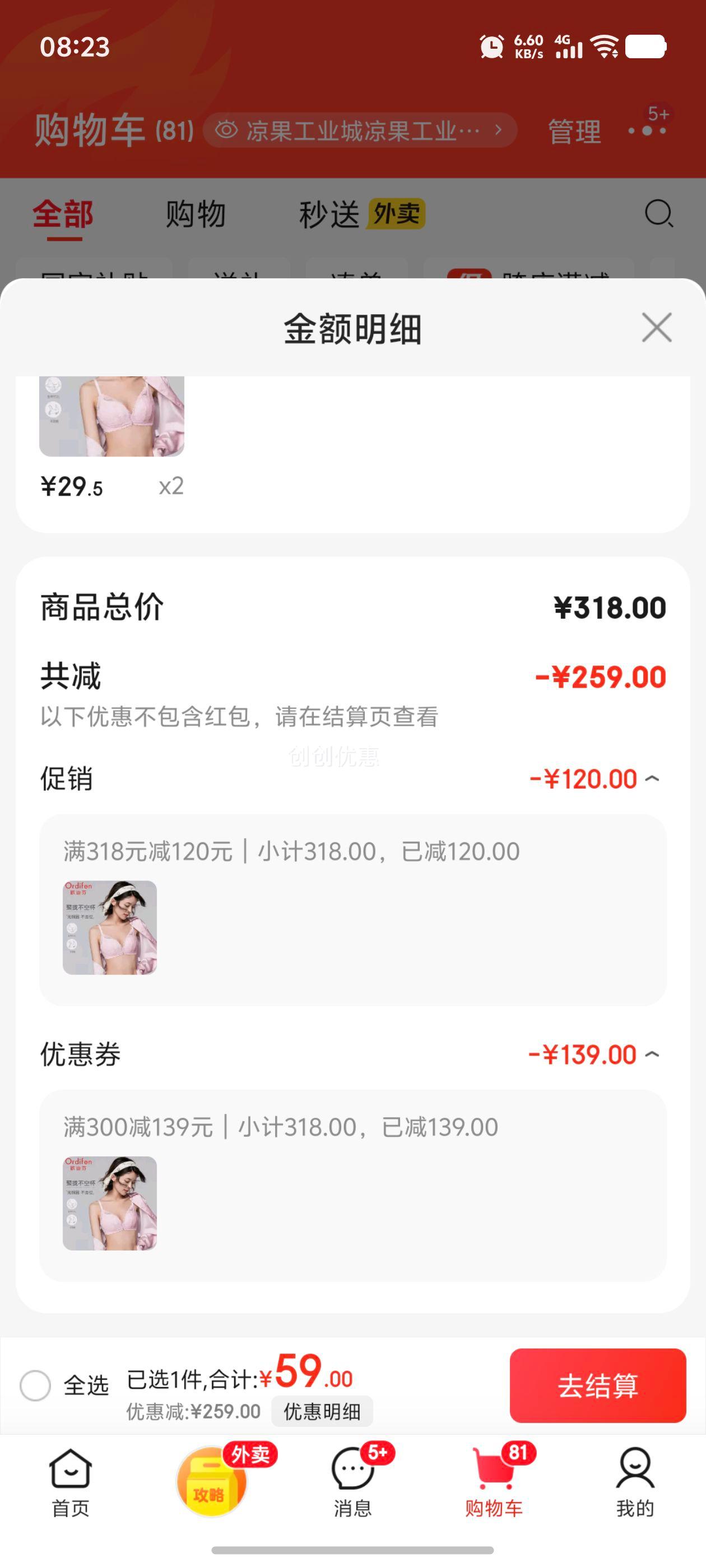
Task: Toggle the 全选 checkbox
Action: click(x=35, y=1386)
